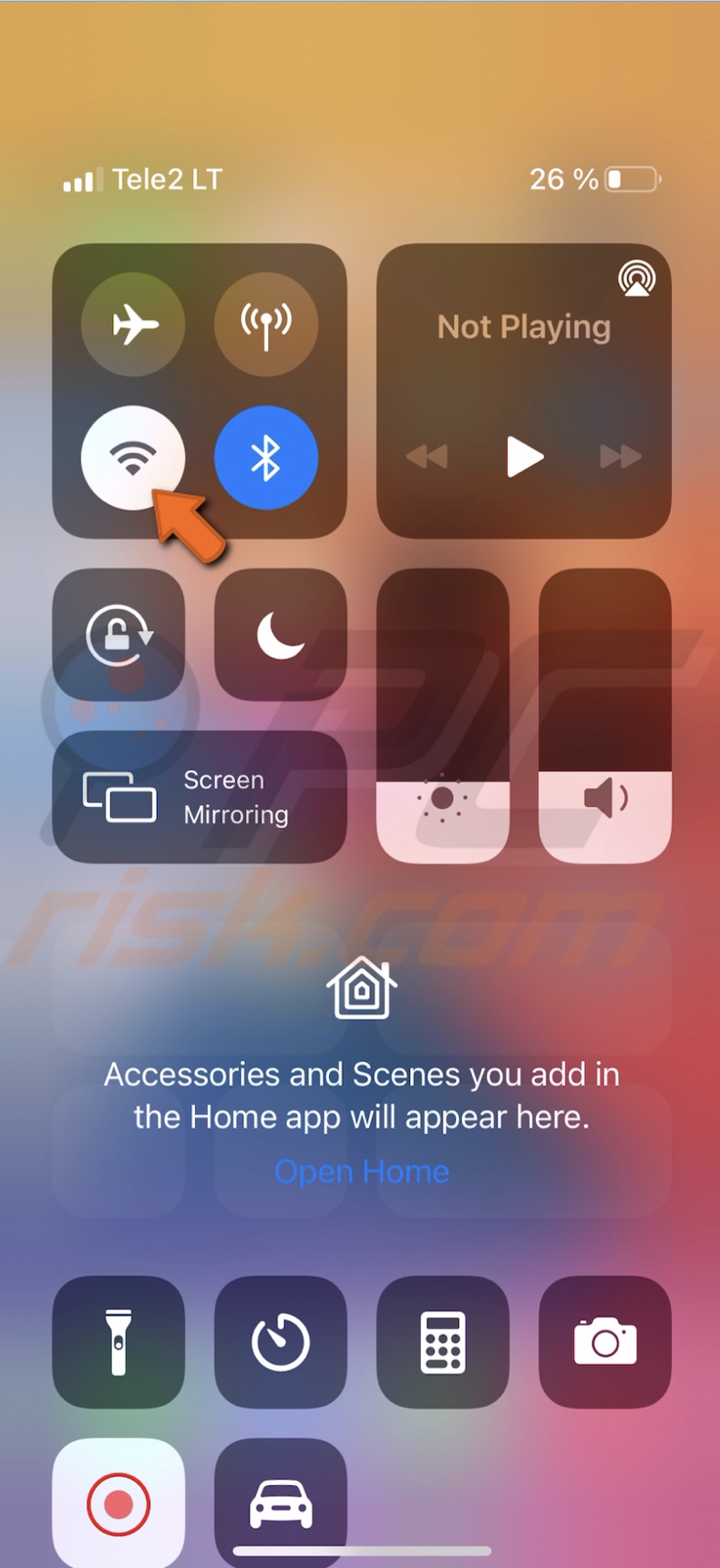Screen dimensions: 720x1568
Task: Open the Driving Focus control
Action: tap(280, 1504)
